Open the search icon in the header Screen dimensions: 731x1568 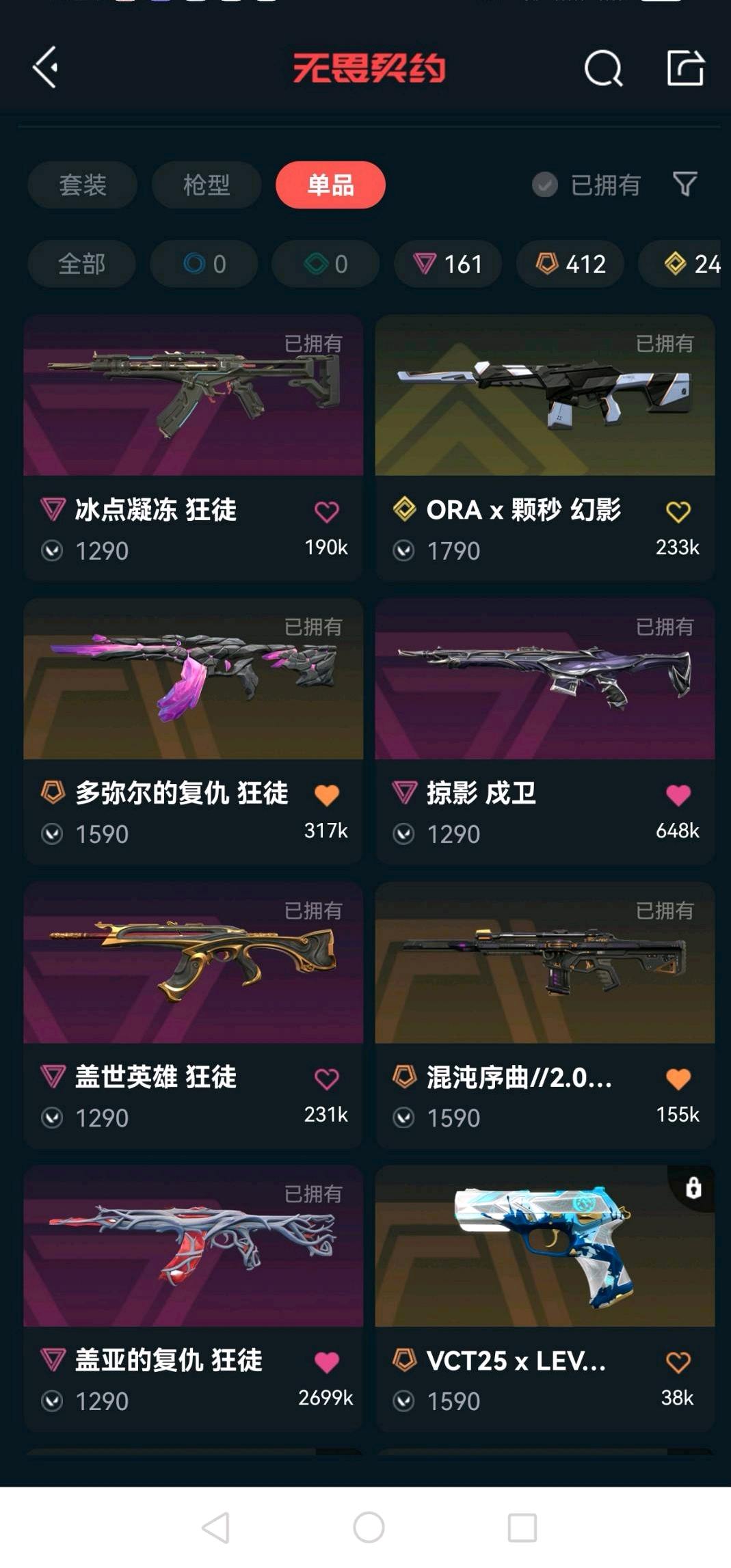603,68
